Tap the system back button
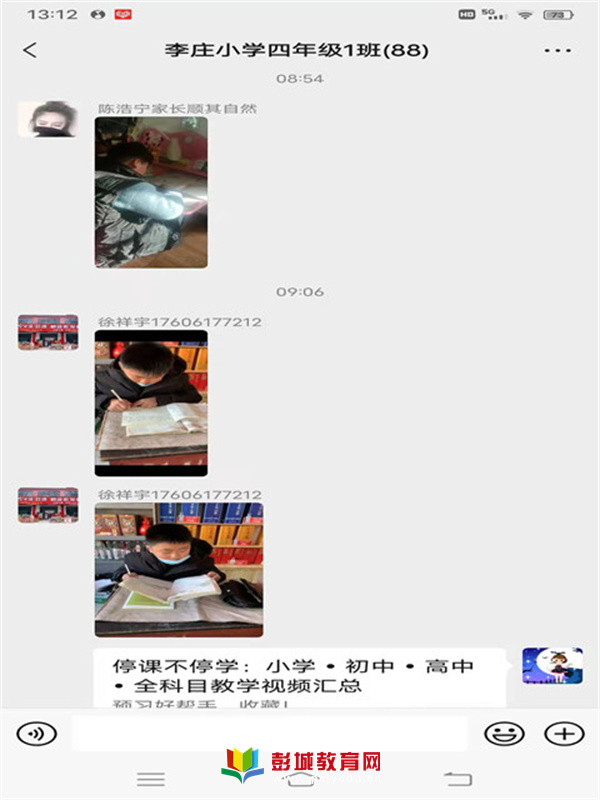This screenshot has height=800, width=600. [x=458, y=779]
